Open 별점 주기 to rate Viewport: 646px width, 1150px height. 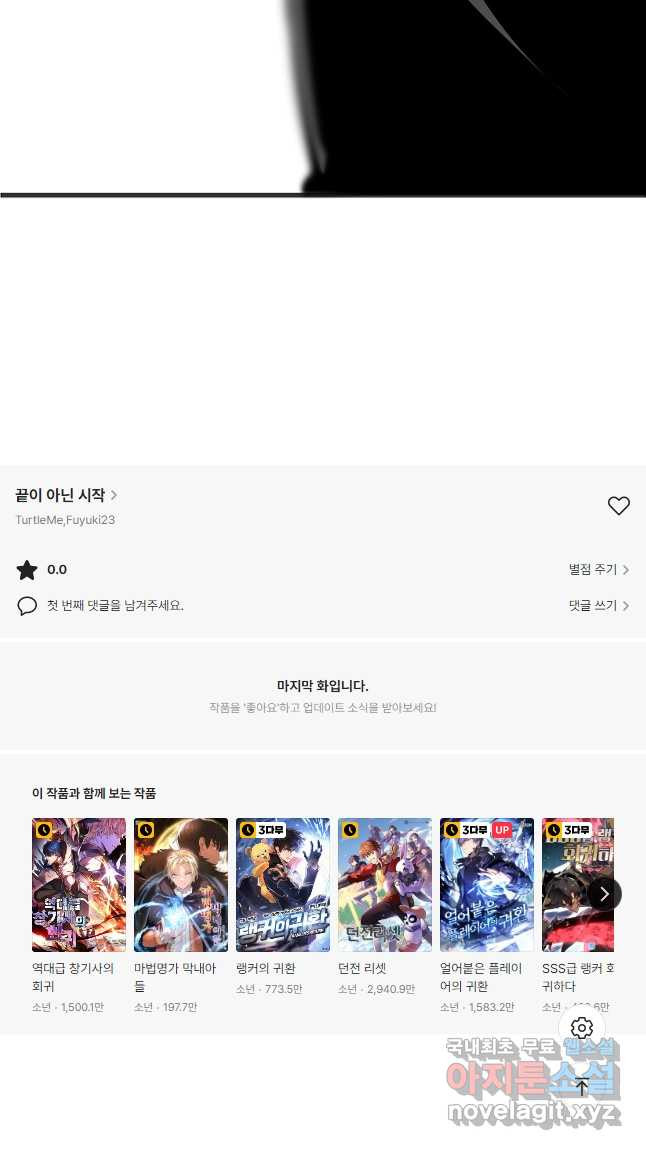(598, 570)
